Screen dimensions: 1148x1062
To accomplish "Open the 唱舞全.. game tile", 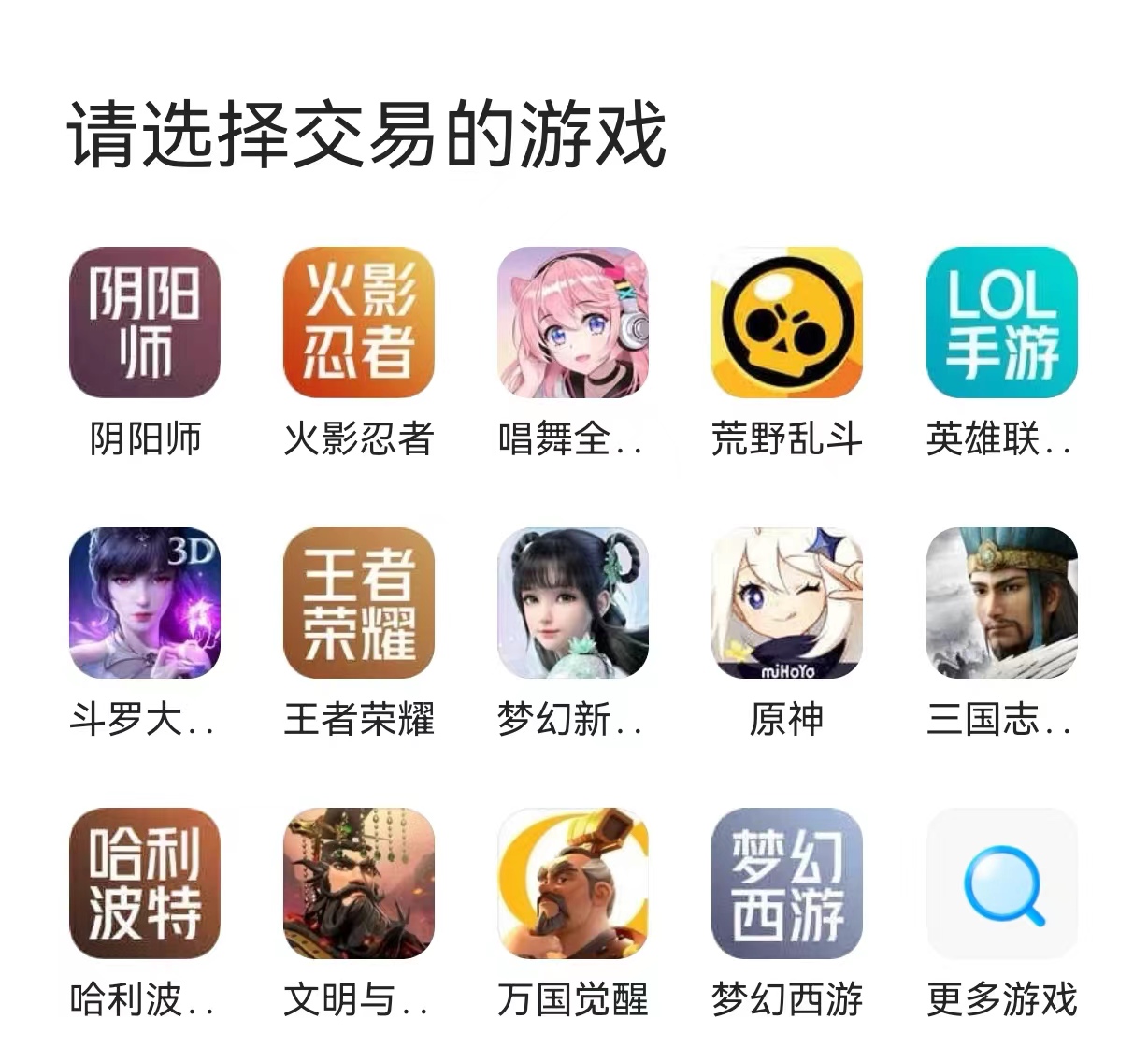I will (x=572, y=323).
